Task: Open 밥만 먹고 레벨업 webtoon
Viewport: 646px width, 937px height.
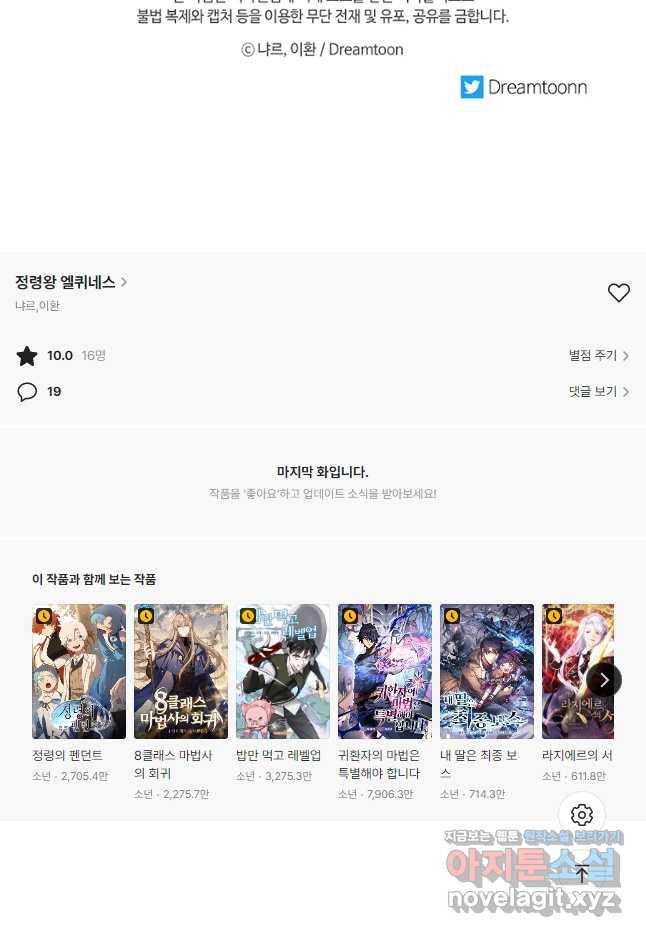Action: pyautogui.click(x=283, y=671)
